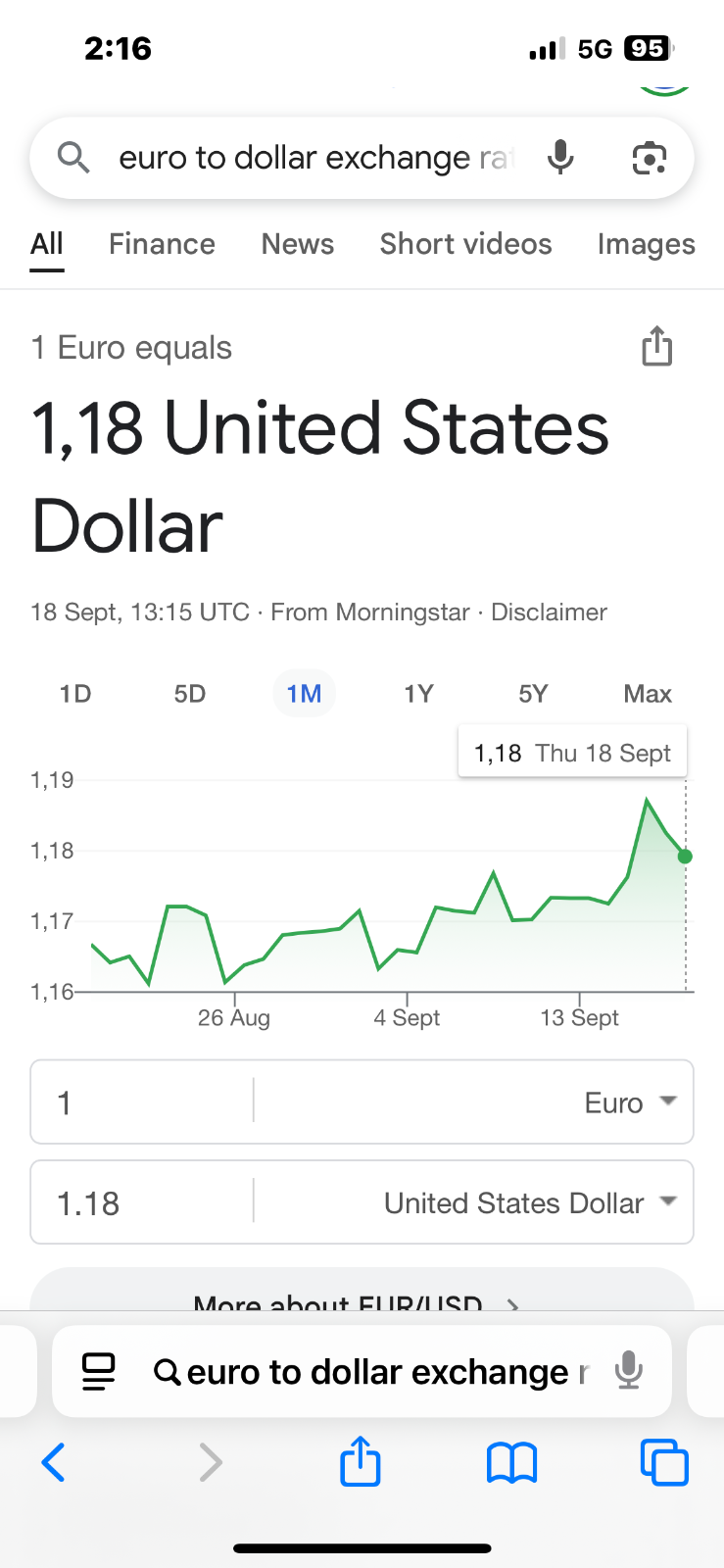Open Safari bookmarks
The width and height of the screenshot is (724, 1568).
[511, 1463]
